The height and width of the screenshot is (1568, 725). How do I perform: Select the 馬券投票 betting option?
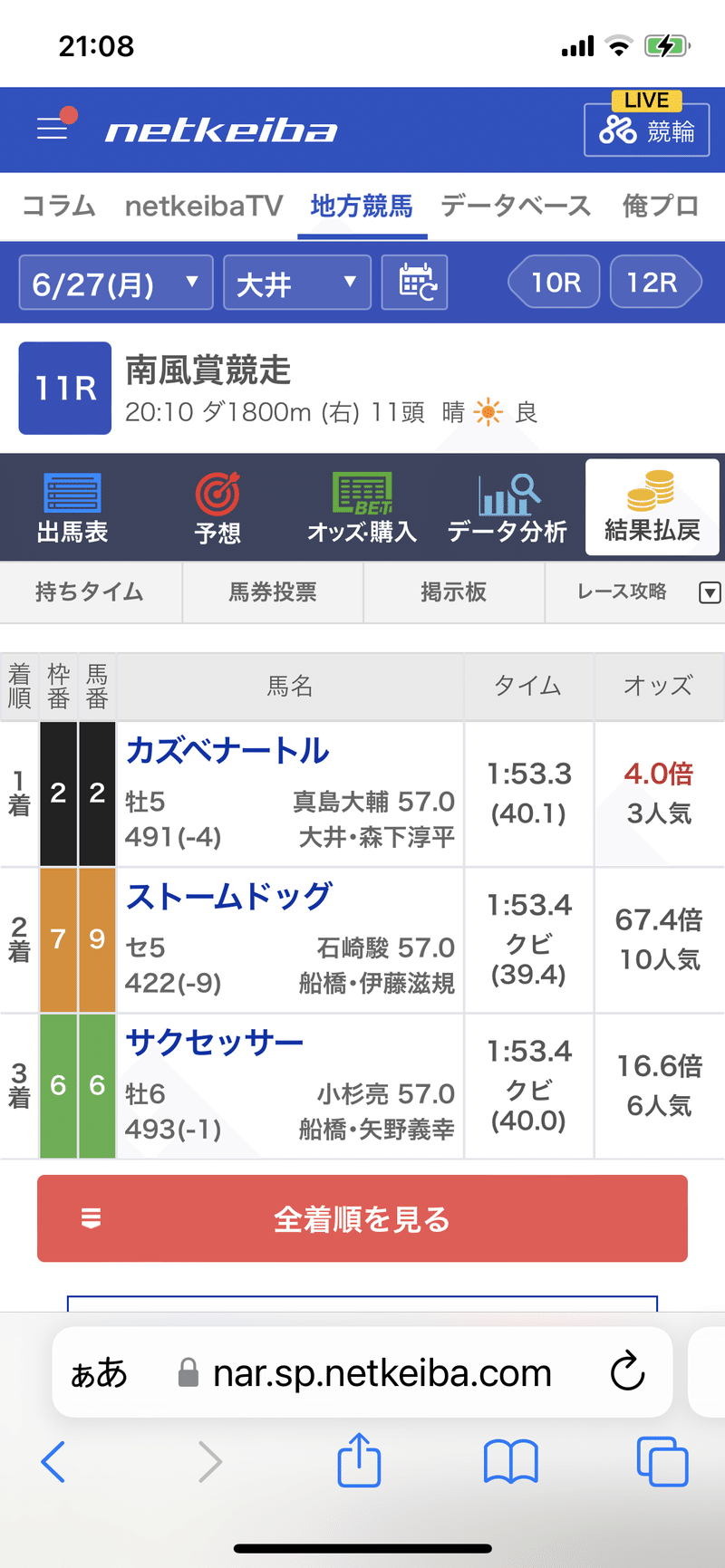click(x=272, y=592)
